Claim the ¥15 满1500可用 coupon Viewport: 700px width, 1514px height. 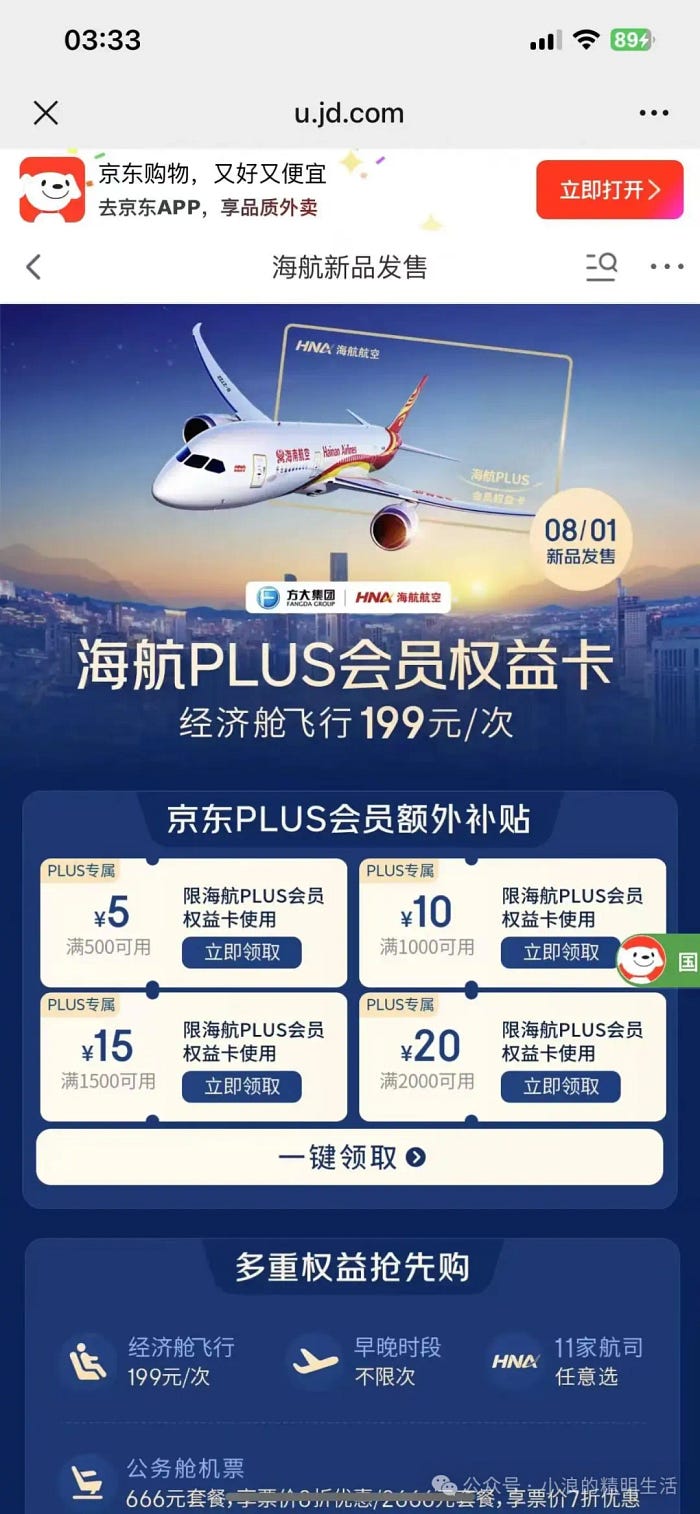241,1086
